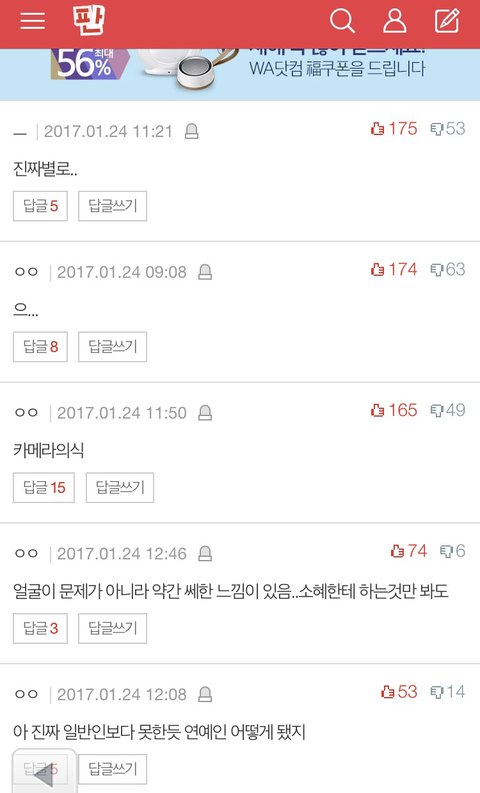
Task: Upvote the '진짜별로..' comment
Action: tap(394, 129)
